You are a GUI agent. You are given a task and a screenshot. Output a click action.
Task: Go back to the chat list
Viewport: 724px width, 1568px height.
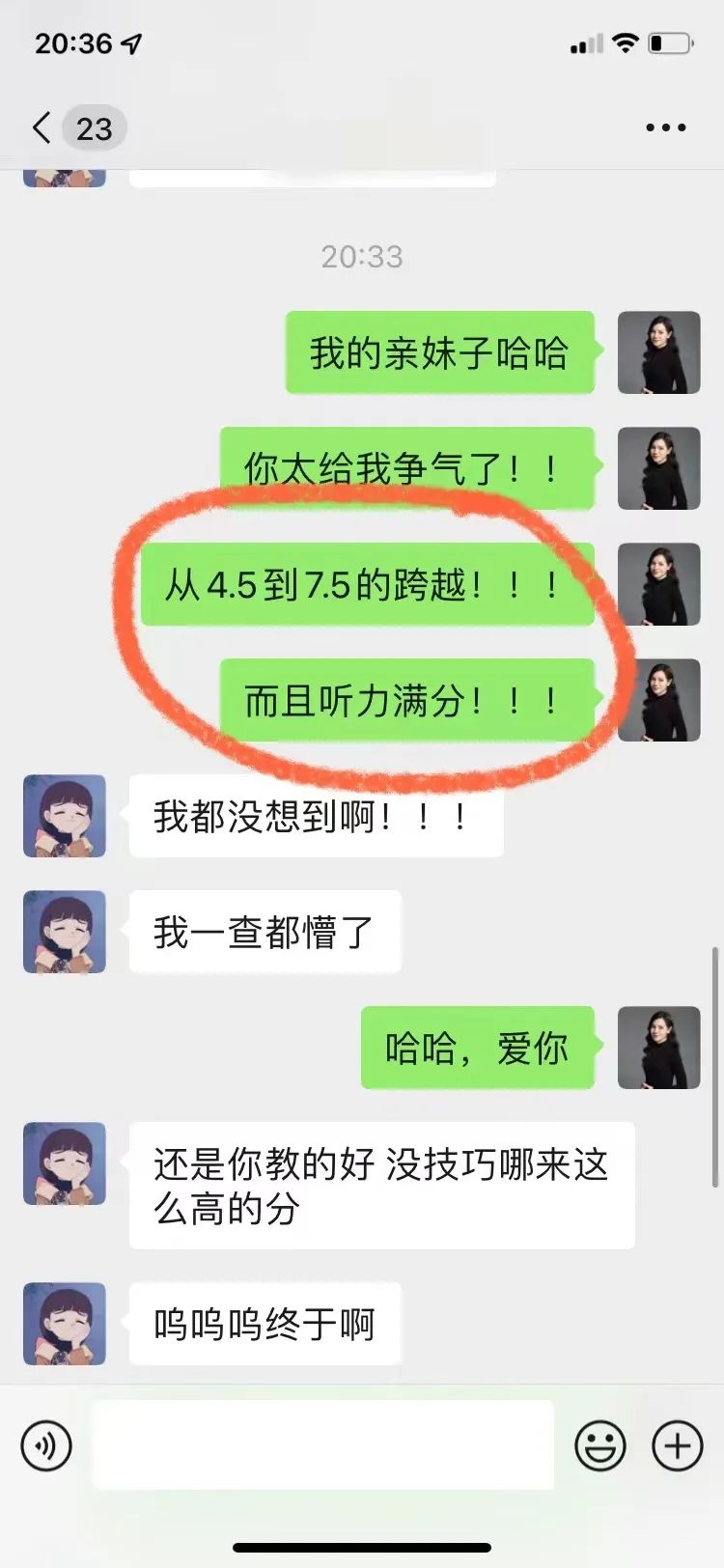tap(42, 127)
